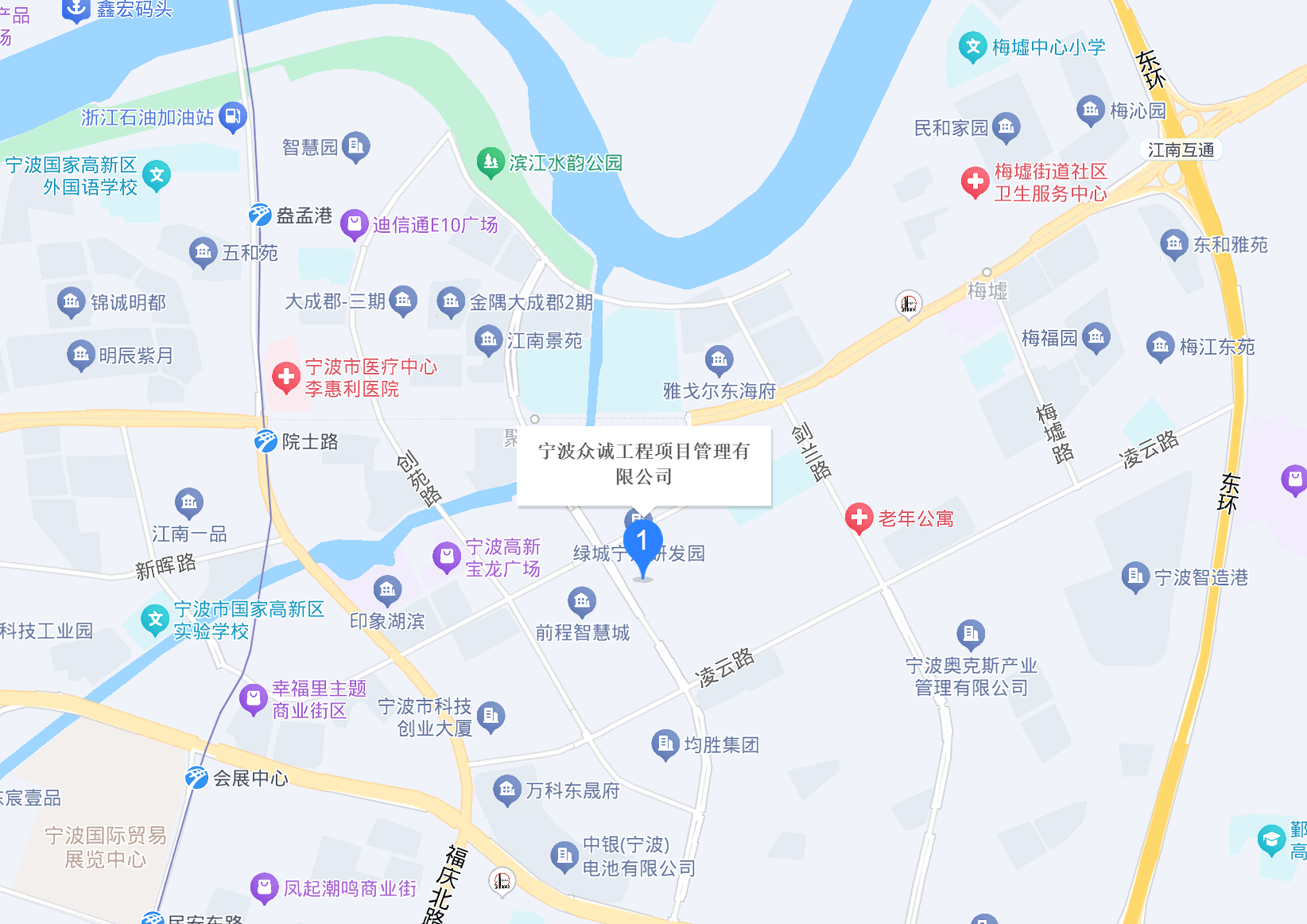Tap the 盘孟港 metro station icon
Screen dimensions: 1307x924
pos(260,215)
